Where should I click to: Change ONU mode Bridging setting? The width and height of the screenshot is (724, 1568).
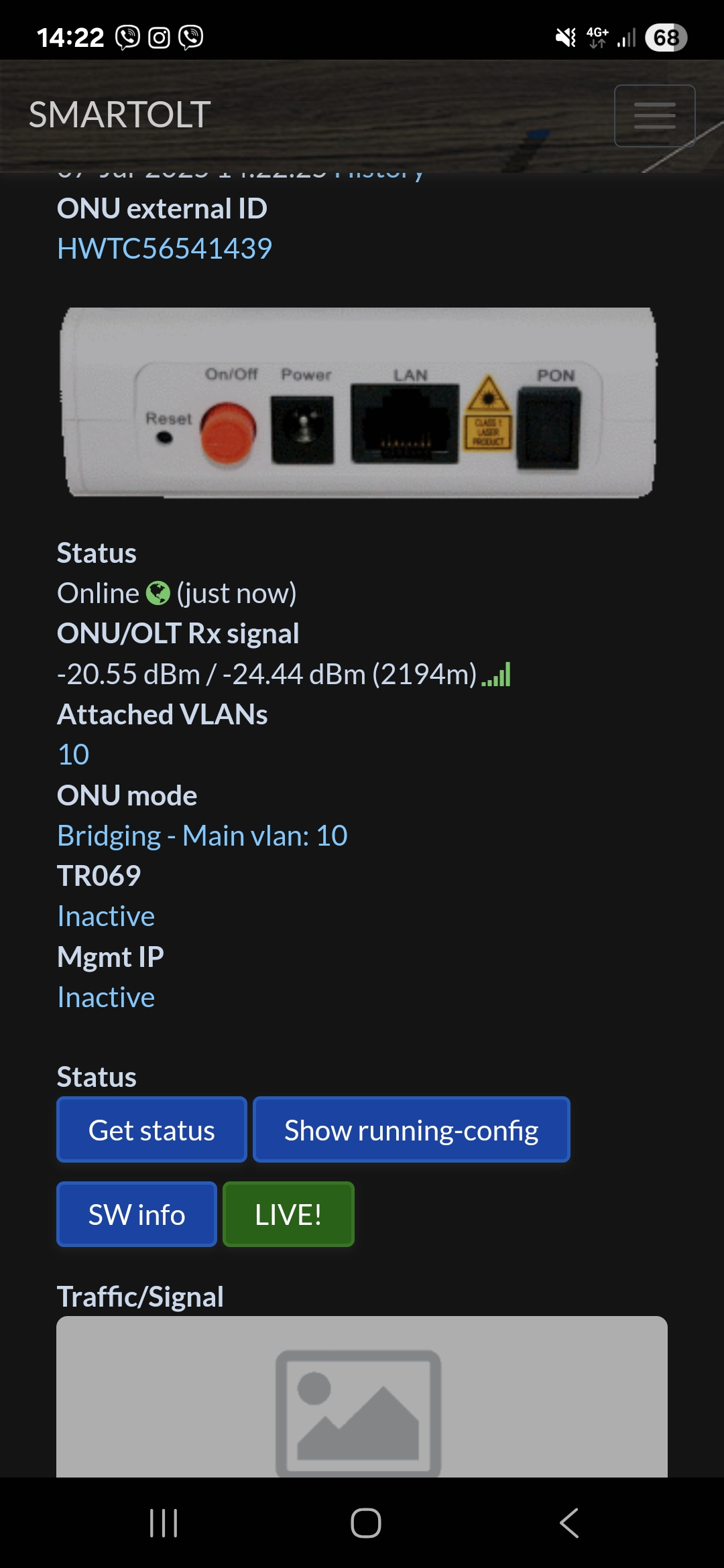pyautogui.click(x=202, y=836)
